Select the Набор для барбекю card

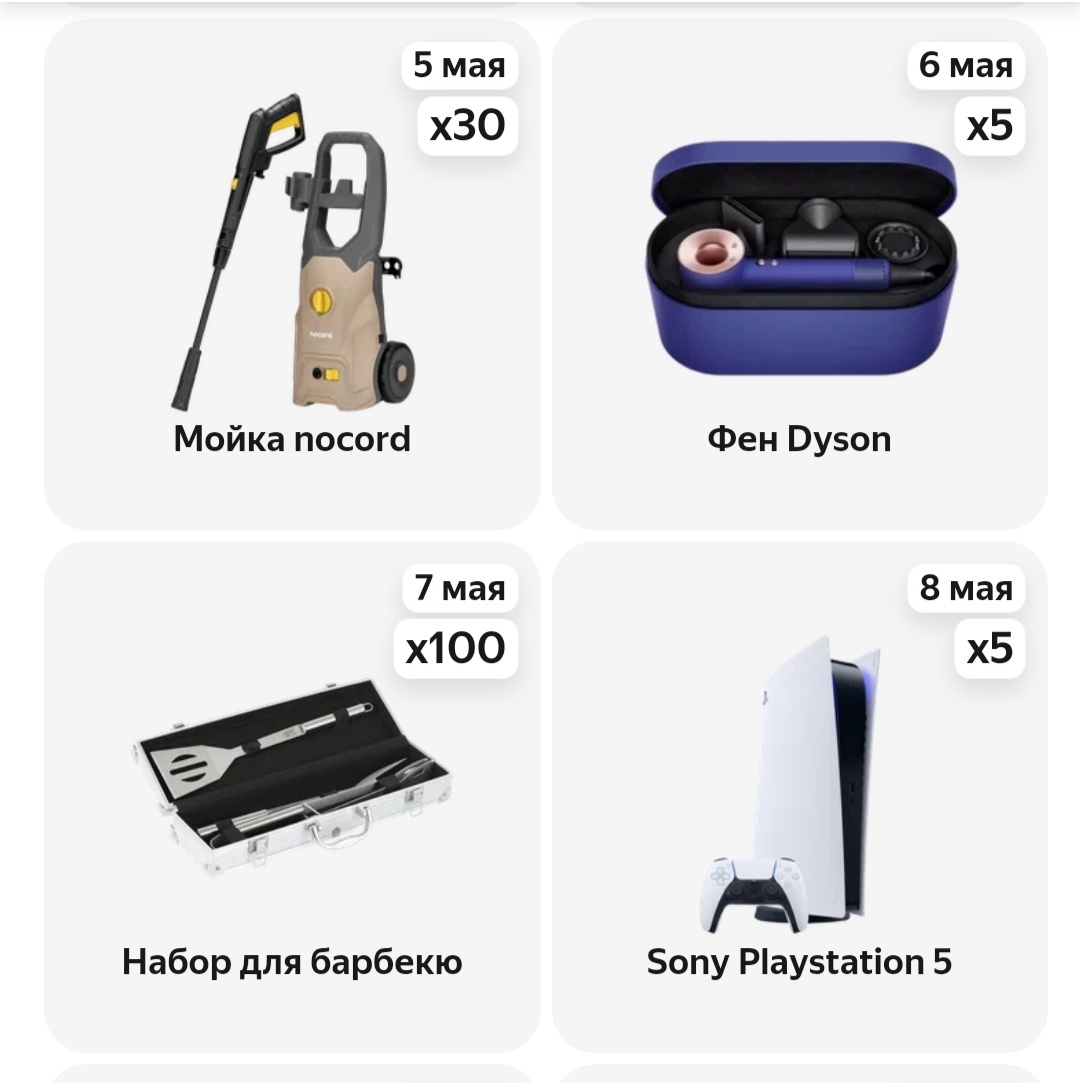point(292,797)
